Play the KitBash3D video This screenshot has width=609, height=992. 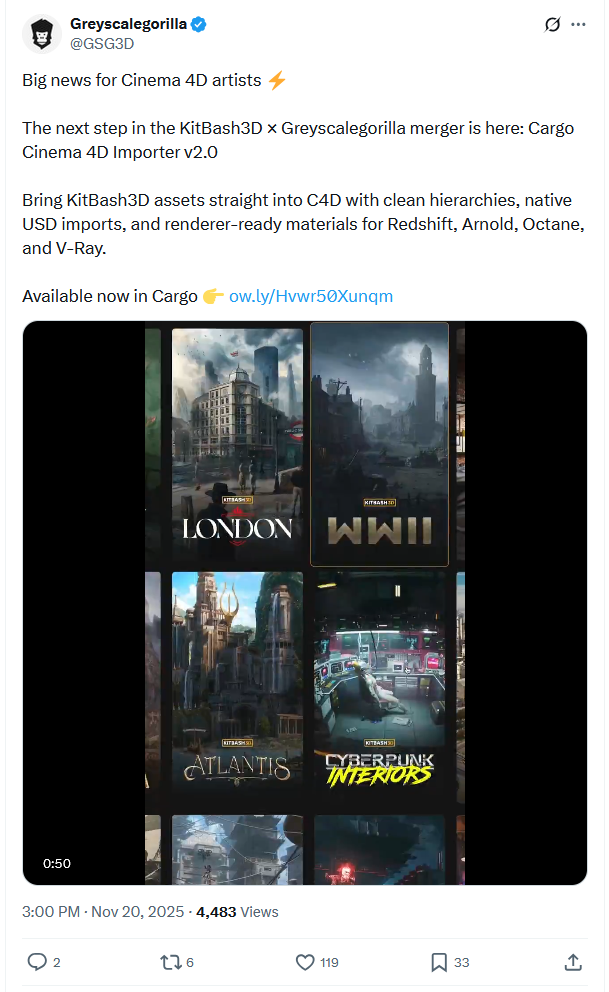click(x=305, y=602)
